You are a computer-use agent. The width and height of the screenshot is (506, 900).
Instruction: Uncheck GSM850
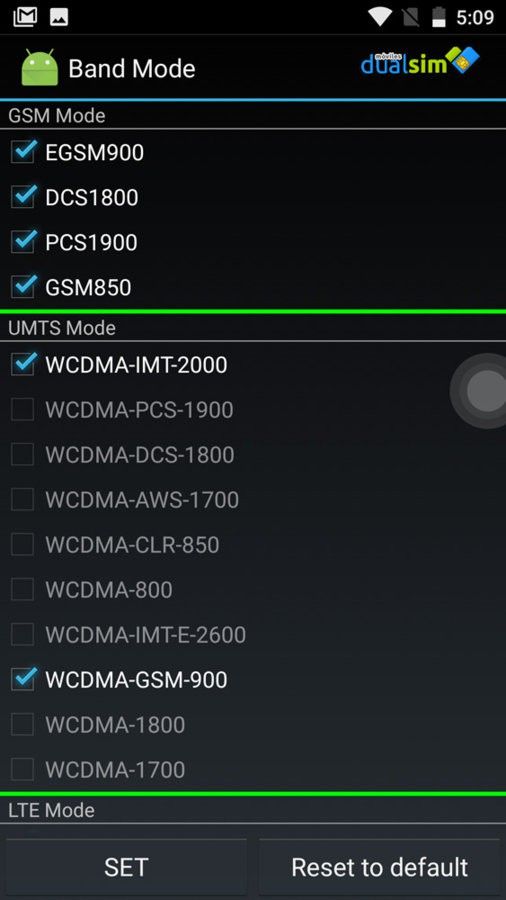[x=23, y=287]
